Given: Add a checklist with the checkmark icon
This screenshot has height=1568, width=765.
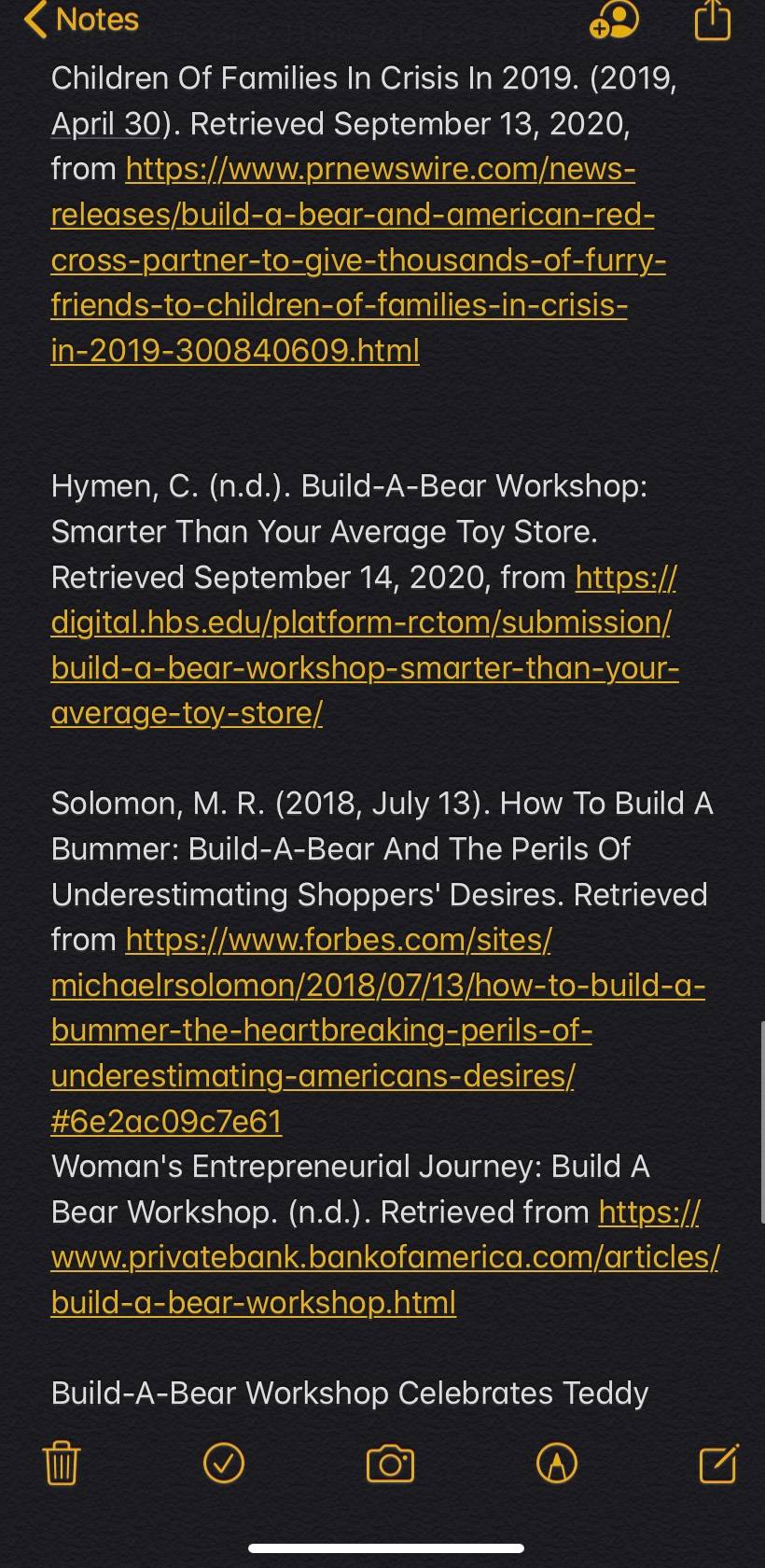Looking at the screenshot, I should pos(224,1463).
